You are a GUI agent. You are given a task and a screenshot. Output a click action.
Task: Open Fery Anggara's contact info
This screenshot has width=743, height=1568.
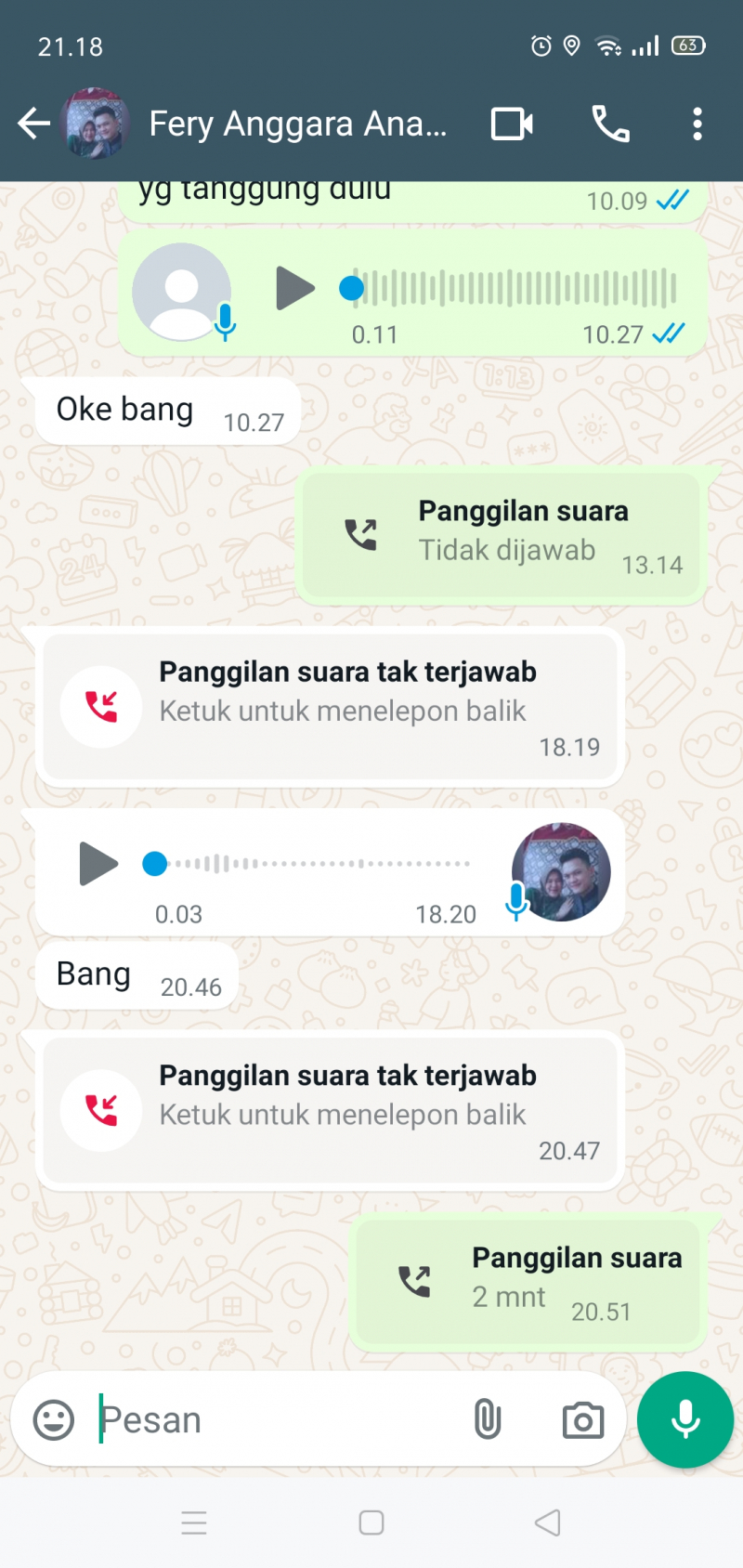click(x=297, y=124)
